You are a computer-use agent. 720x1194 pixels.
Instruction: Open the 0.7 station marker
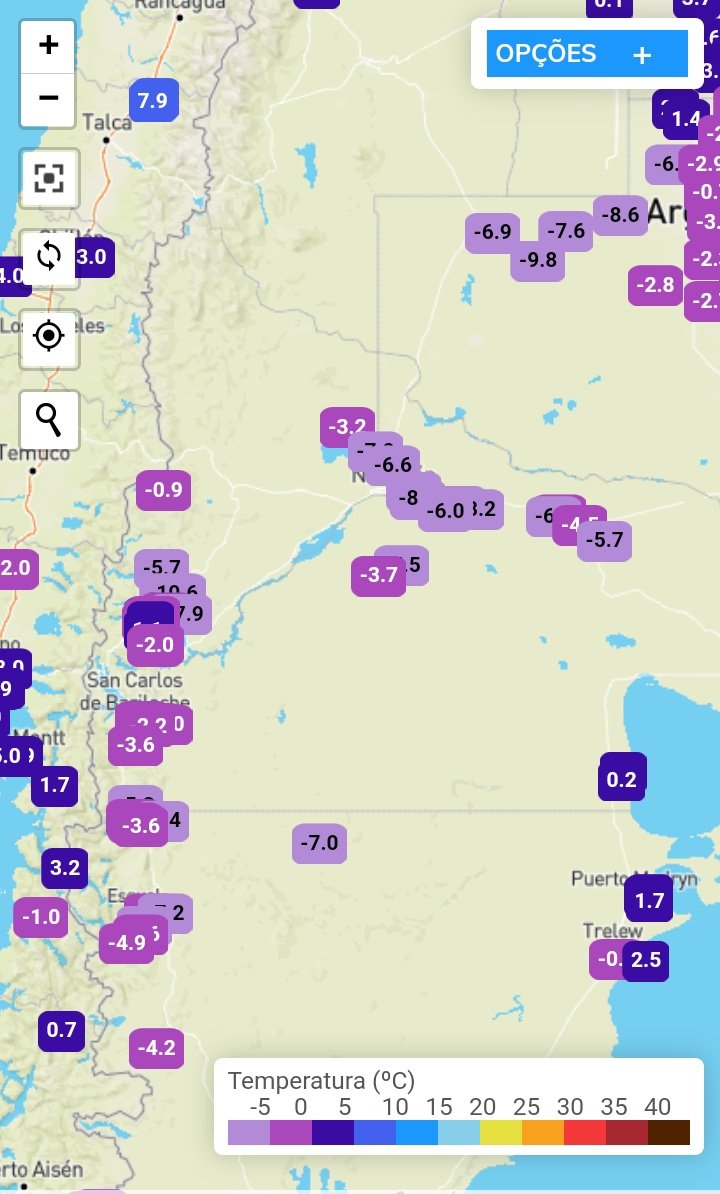tap(61, 1030)
